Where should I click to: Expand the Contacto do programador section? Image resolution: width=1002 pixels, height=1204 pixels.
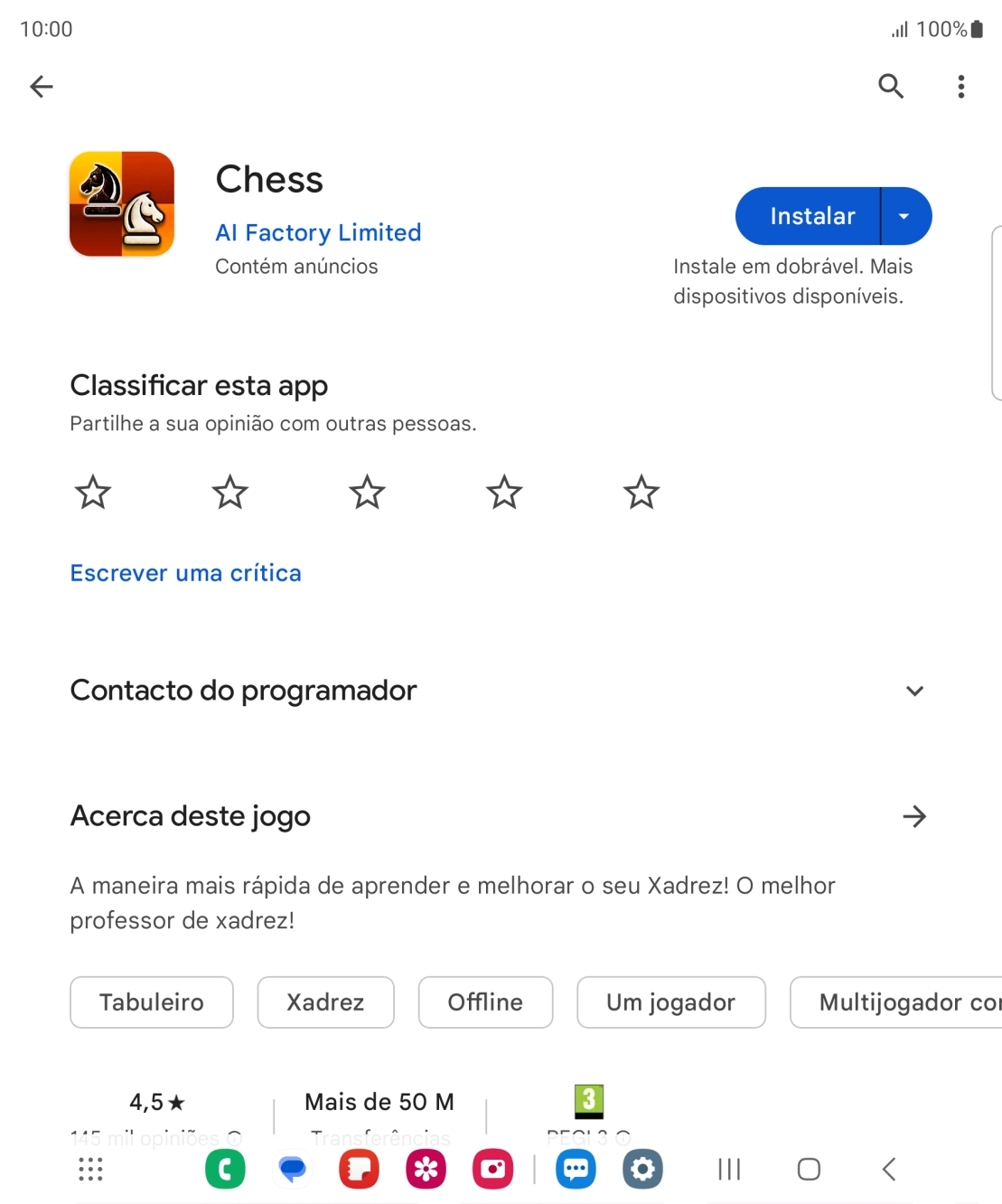click(915, 691)
